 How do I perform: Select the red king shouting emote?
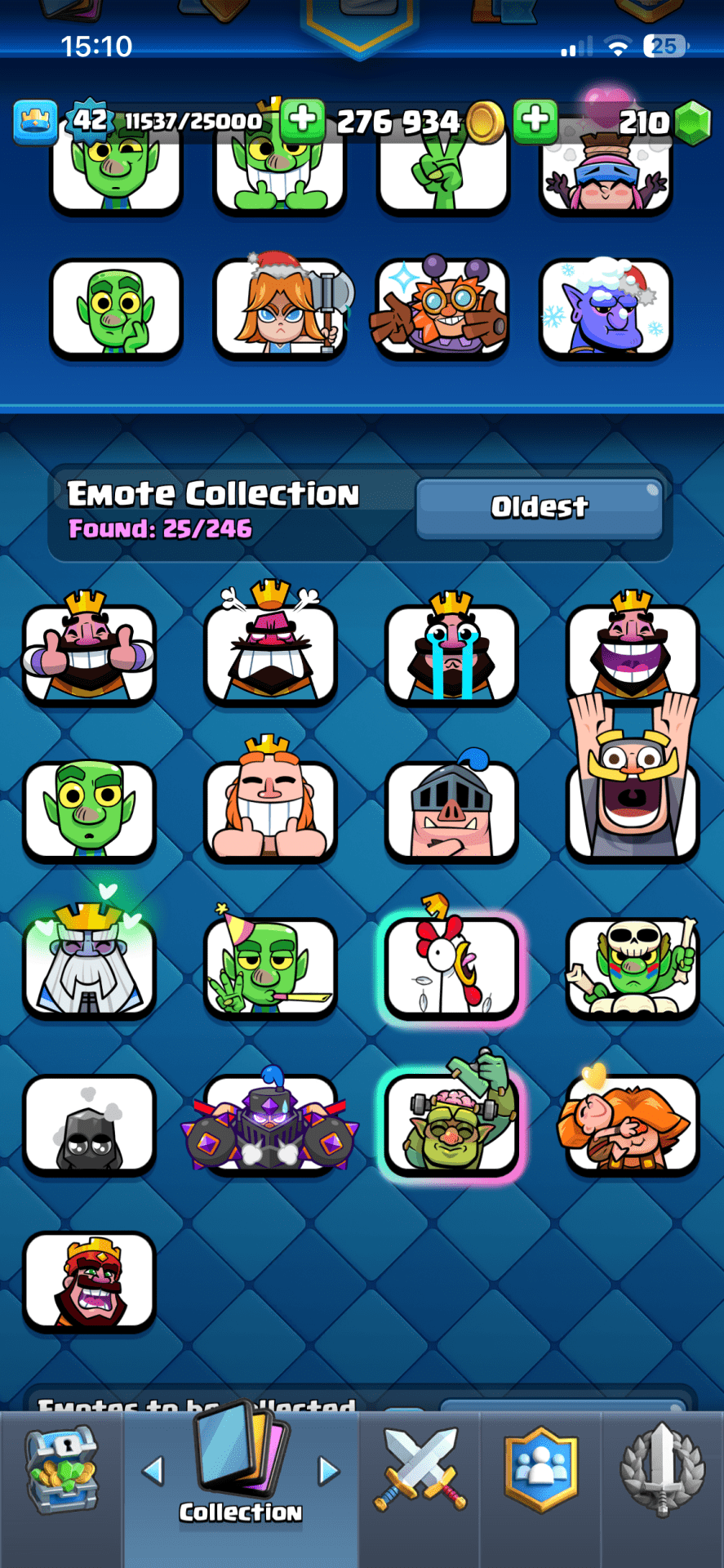pyautogui.click(x=89, y=1280)
